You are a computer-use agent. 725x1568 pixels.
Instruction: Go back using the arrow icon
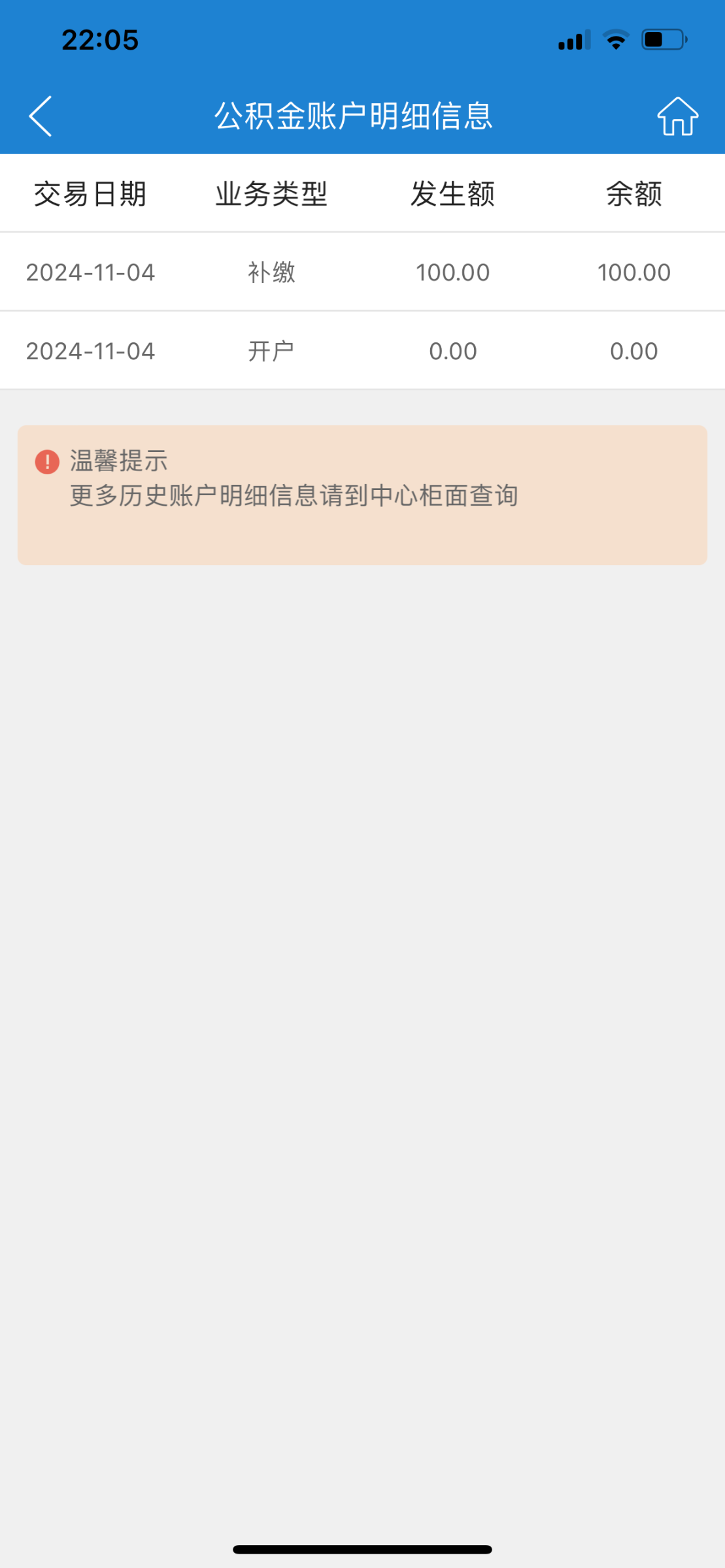click(x=41, y=116)
